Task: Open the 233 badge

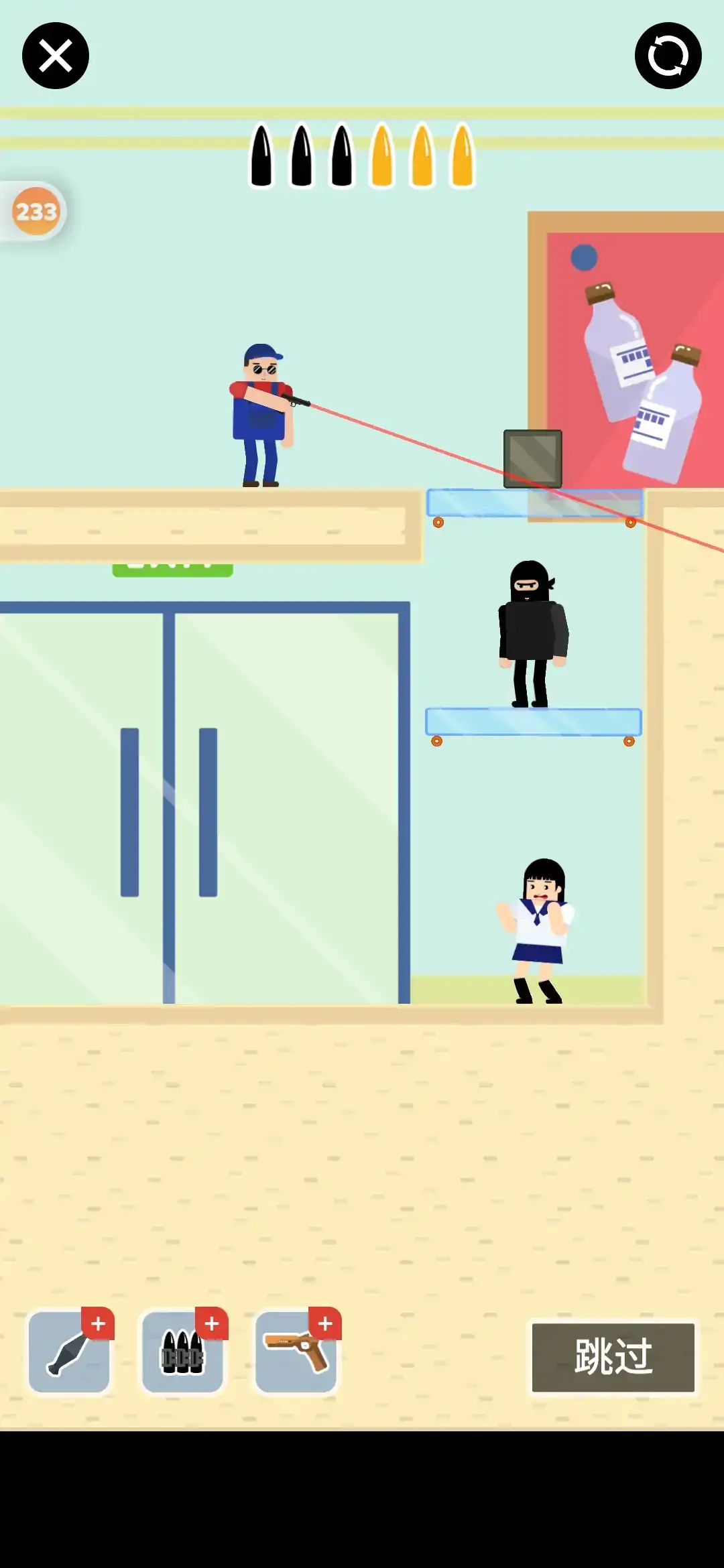Action: (36, 212)
